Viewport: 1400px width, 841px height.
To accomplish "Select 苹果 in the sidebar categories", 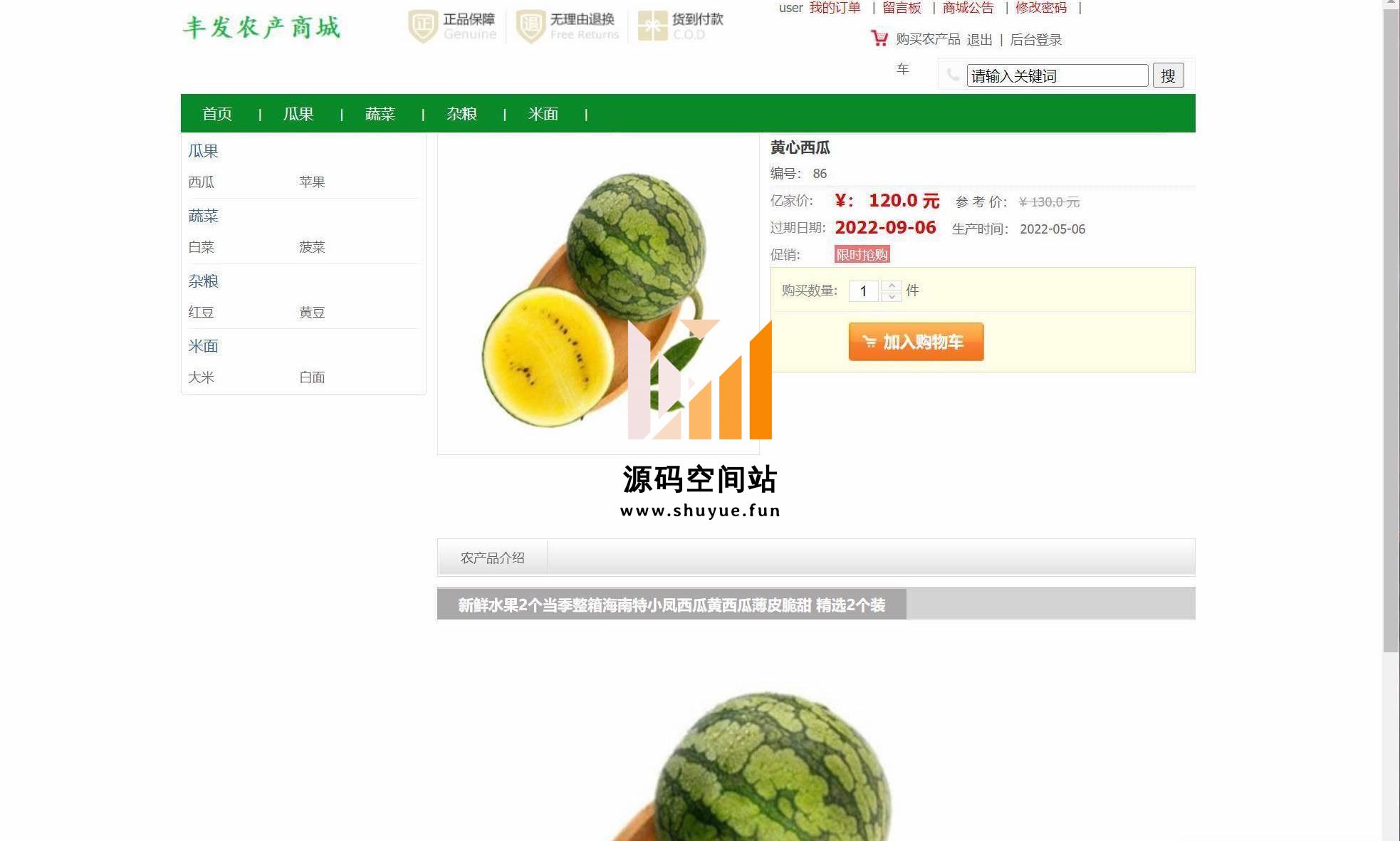I will pyautogui.click(x=312, y=182).
